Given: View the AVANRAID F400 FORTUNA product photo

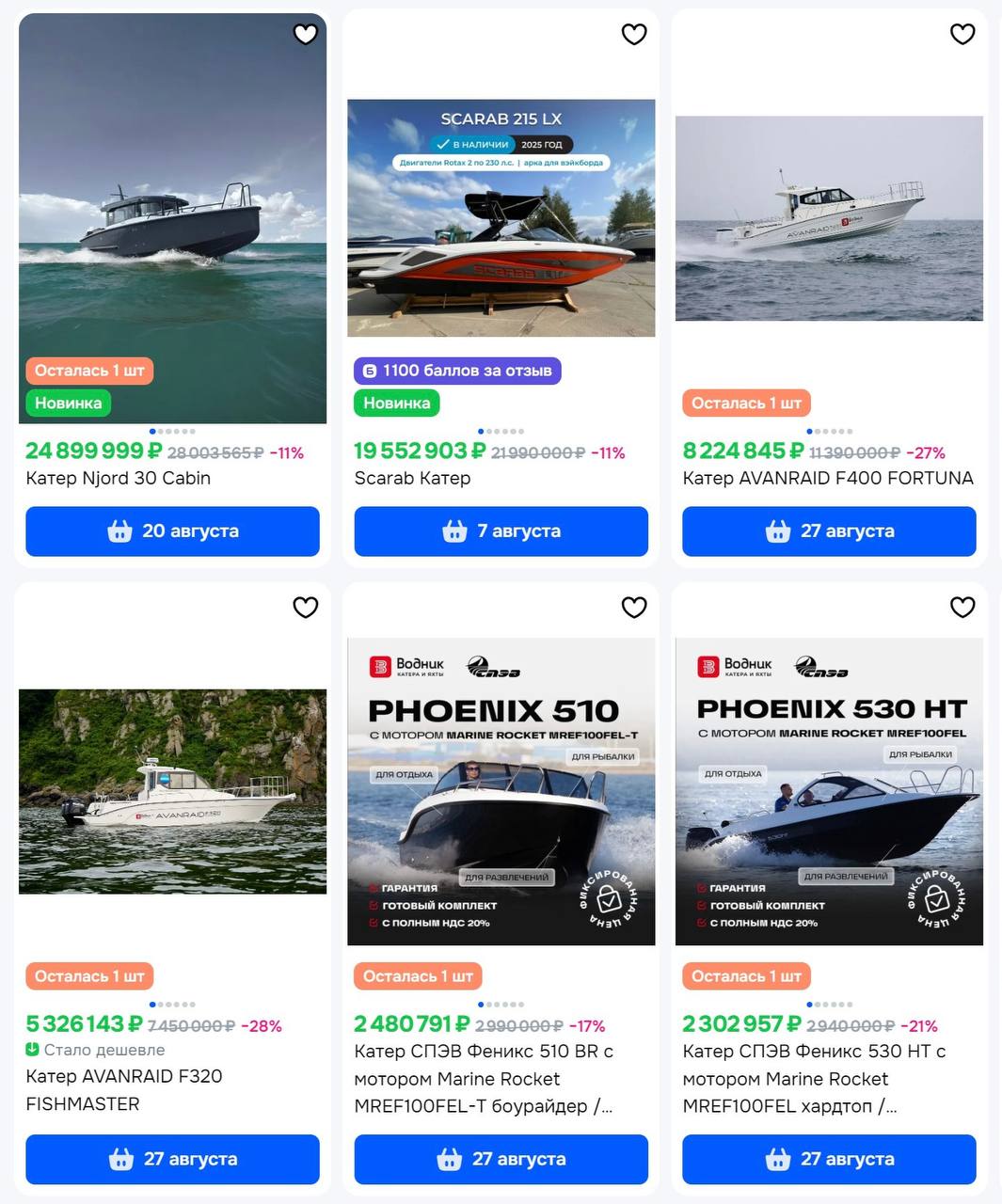Looking at the screenshot, I should [829, 218].
